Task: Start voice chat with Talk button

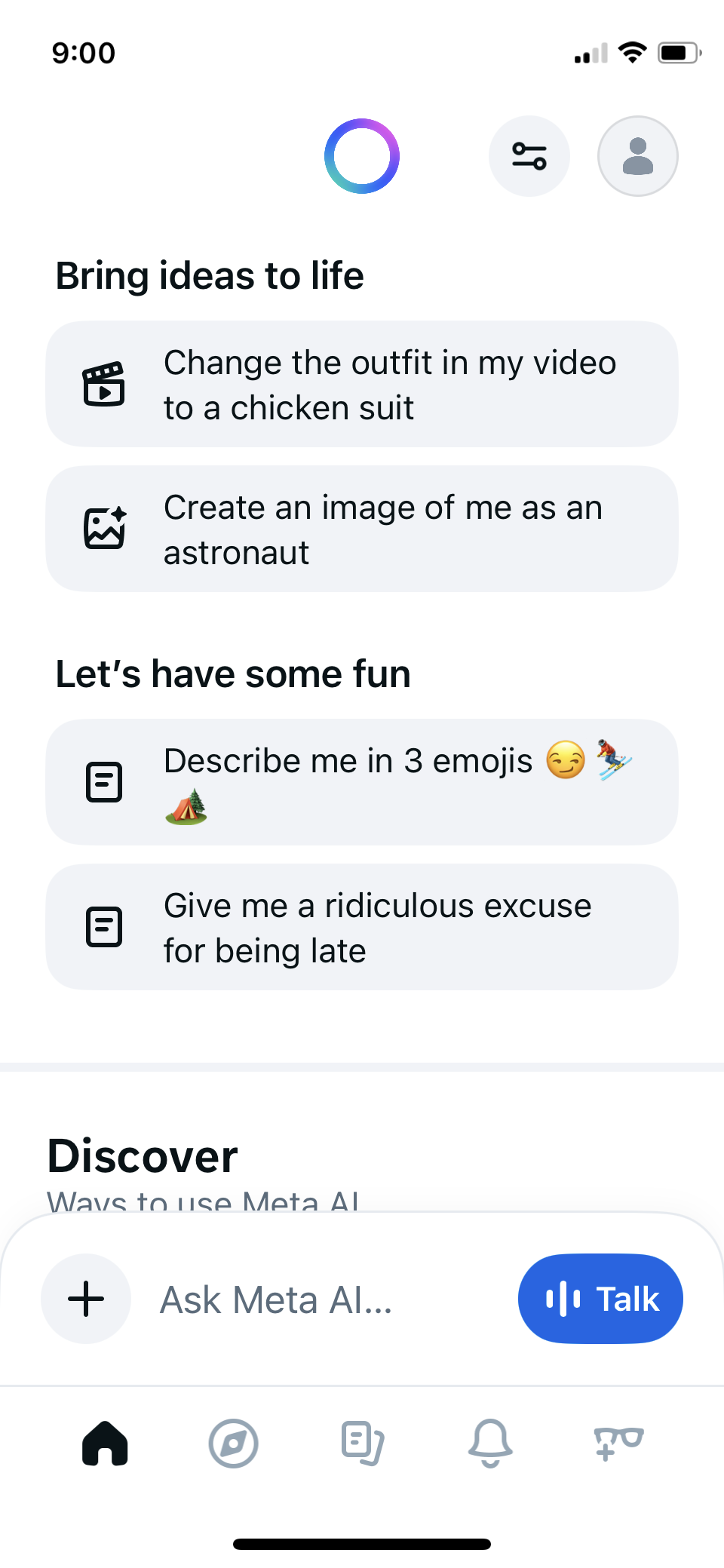Action: pyautogui.click(x=600, y=1299)
